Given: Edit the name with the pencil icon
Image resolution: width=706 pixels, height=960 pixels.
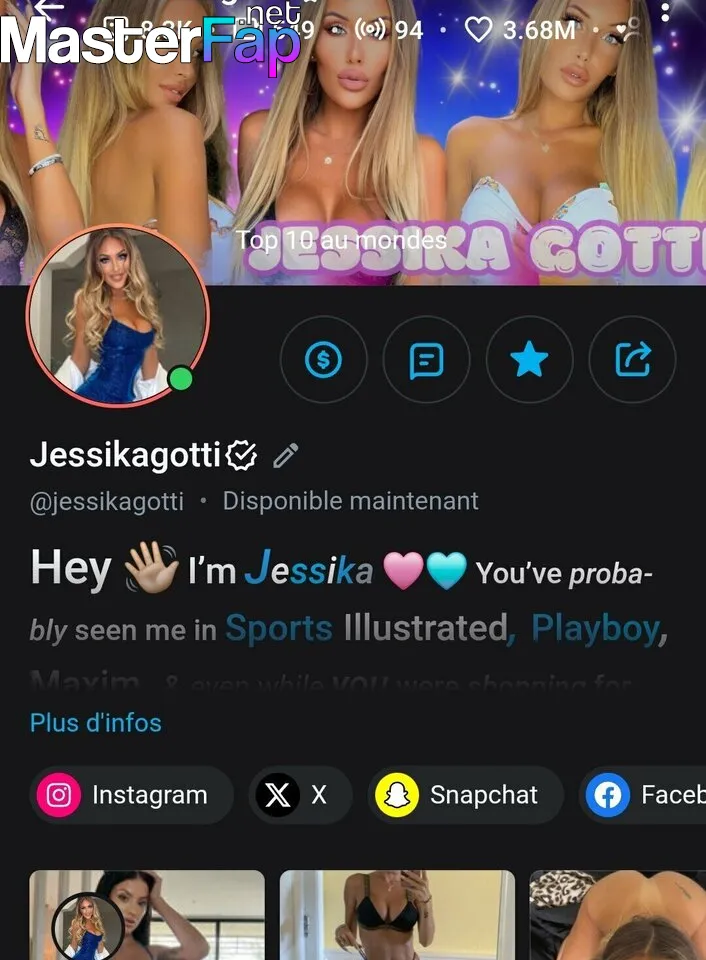Looking at the screenshot, I should coord(286,457).
